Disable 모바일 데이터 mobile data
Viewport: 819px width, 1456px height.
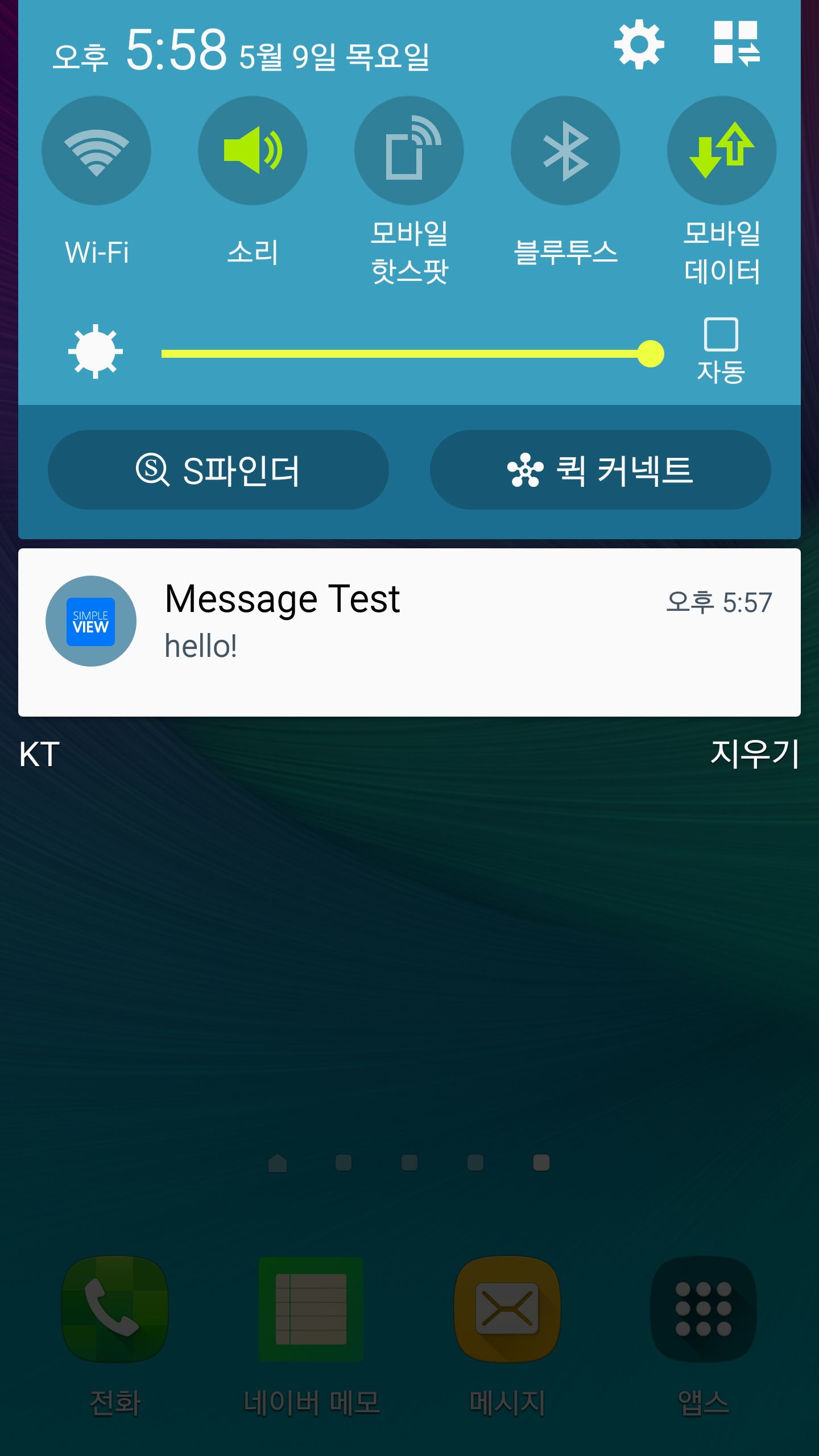pyautogui.click(x=721, y=151)
